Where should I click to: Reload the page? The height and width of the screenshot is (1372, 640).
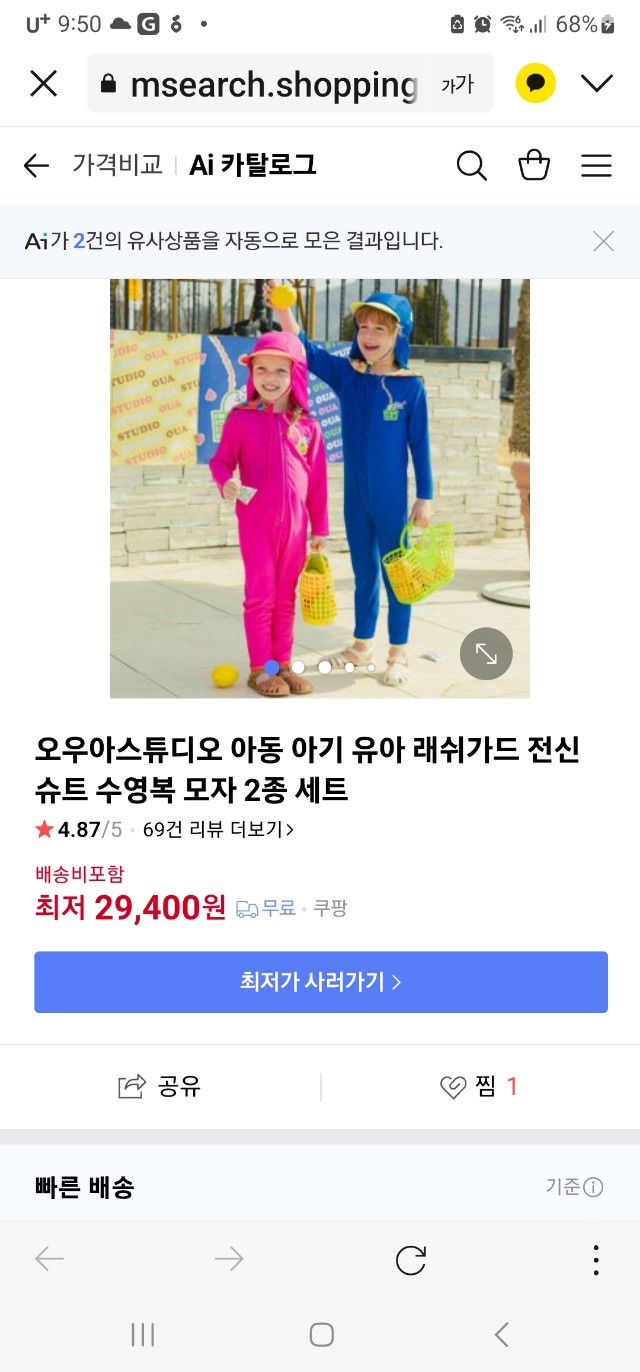pos(411,1260)
